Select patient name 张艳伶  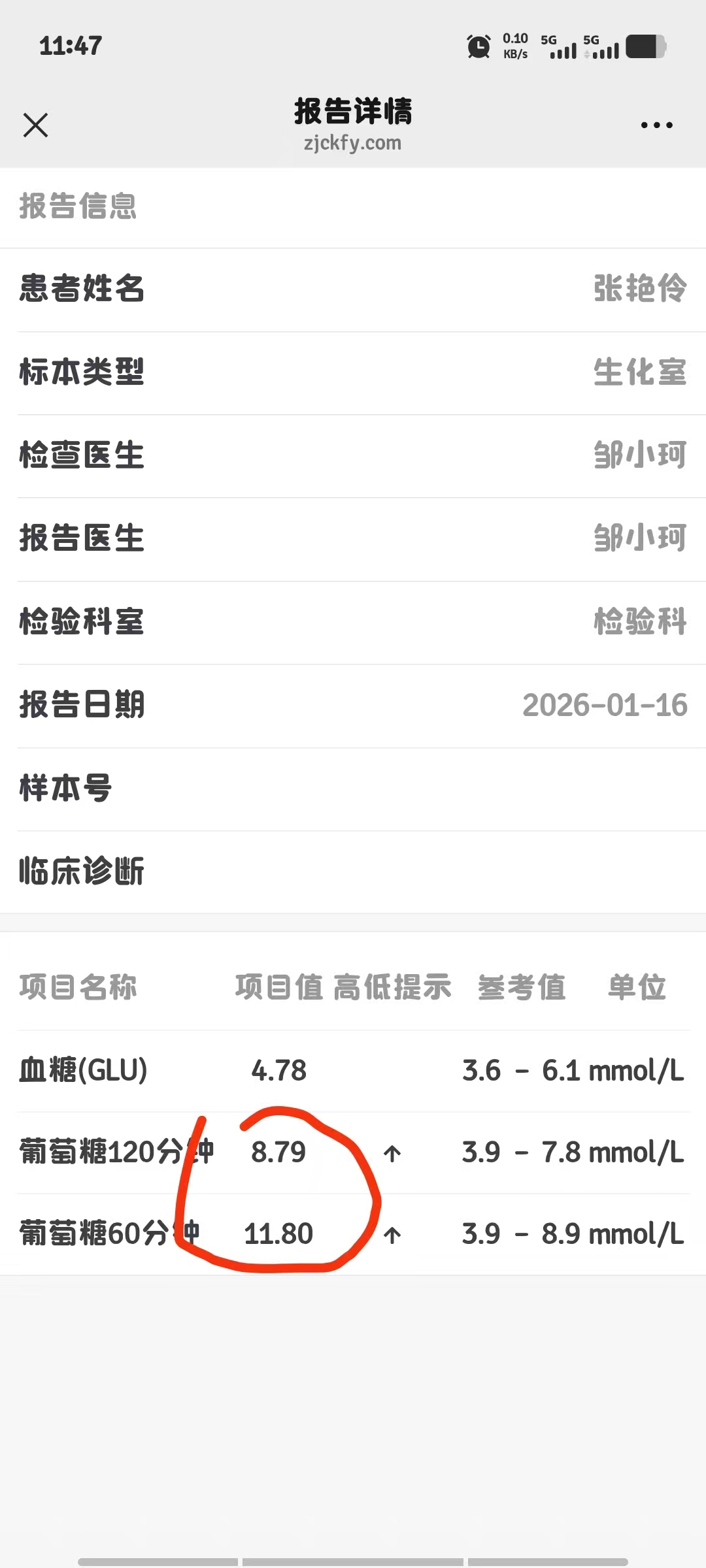[639, 290]
